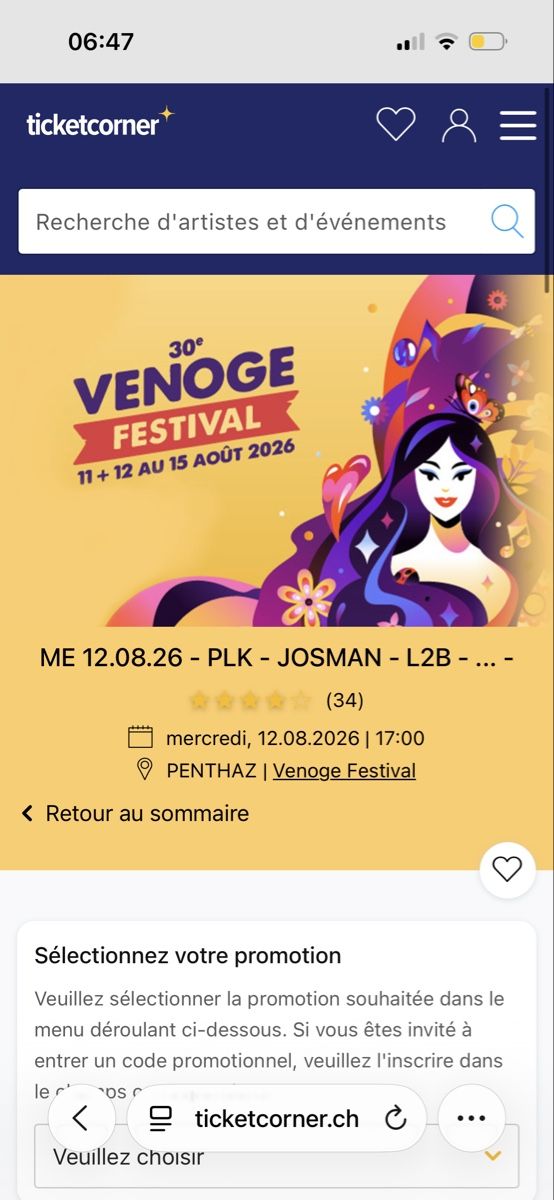Open the hamburger menu
This screenshot has width=554, height=1200.
click(518, 125)
